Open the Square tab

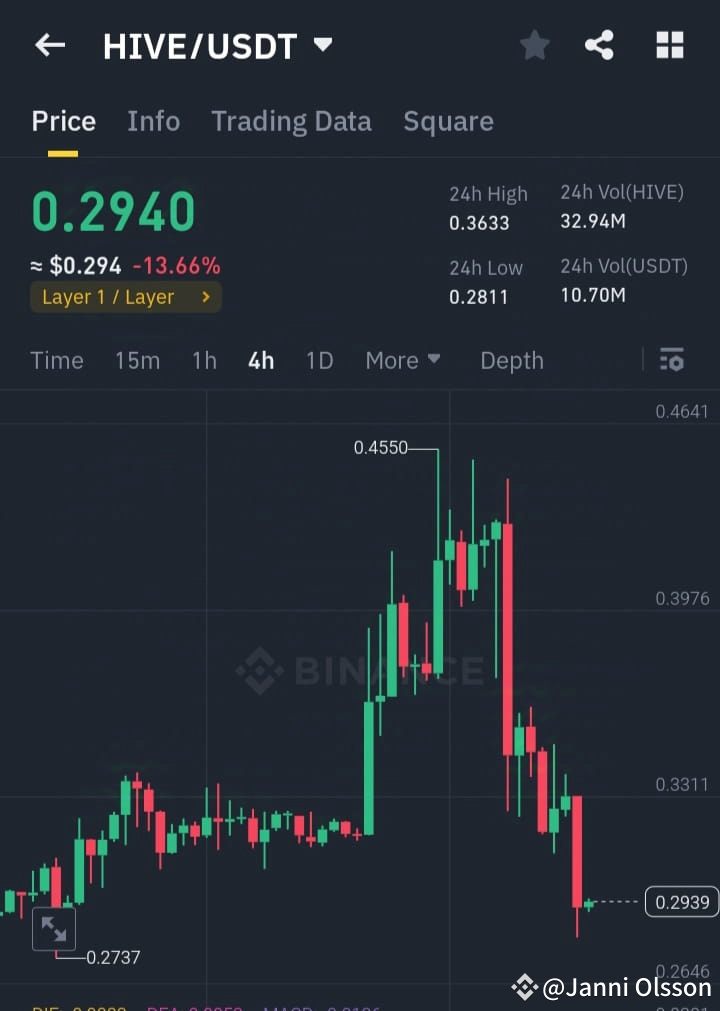pyautogui.click(x=448, y=120)
